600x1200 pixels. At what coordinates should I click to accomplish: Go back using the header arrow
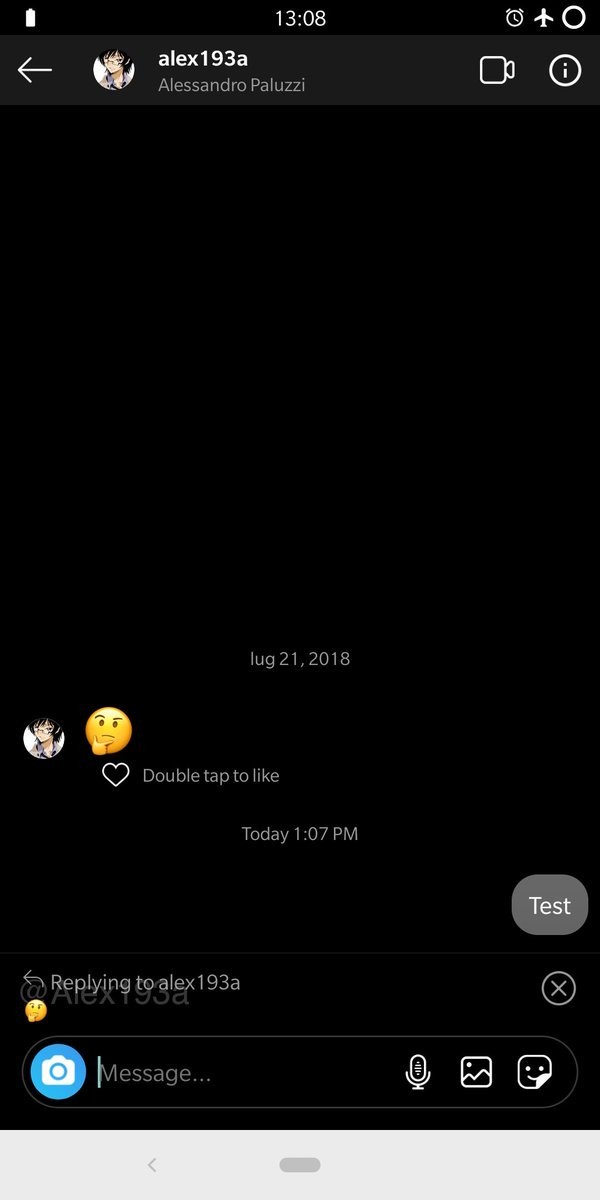point(34,70)
